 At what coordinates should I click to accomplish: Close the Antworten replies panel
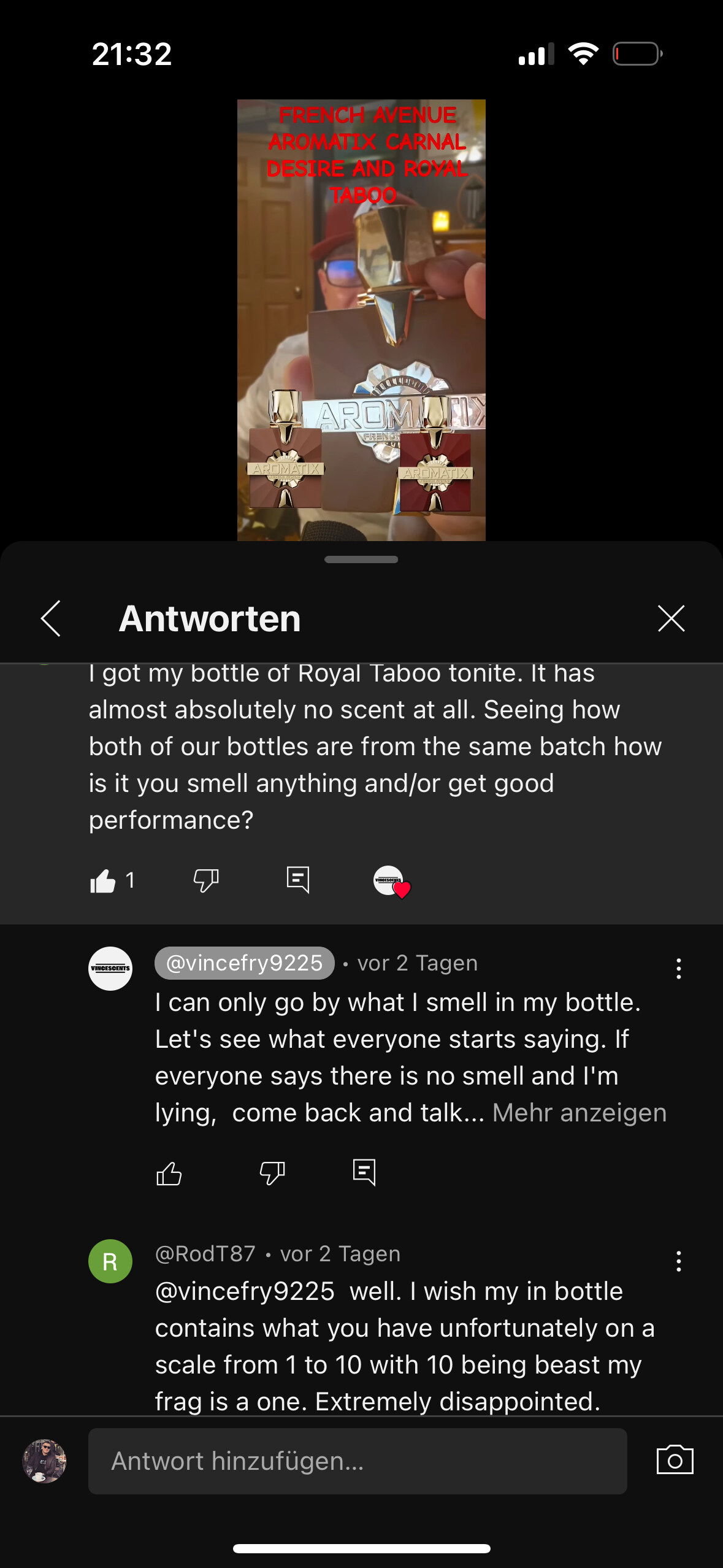coord(671,618)
